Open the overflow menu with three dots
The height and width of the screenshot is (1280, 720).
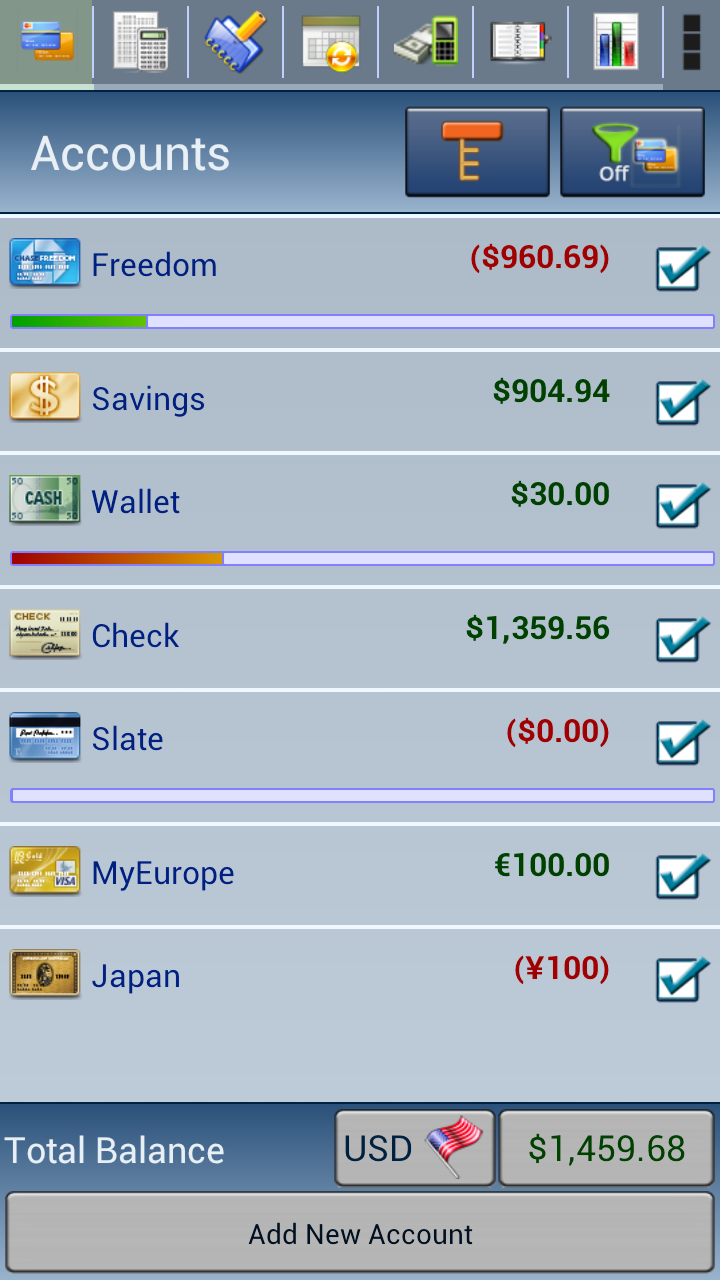(x=692, y=41)
